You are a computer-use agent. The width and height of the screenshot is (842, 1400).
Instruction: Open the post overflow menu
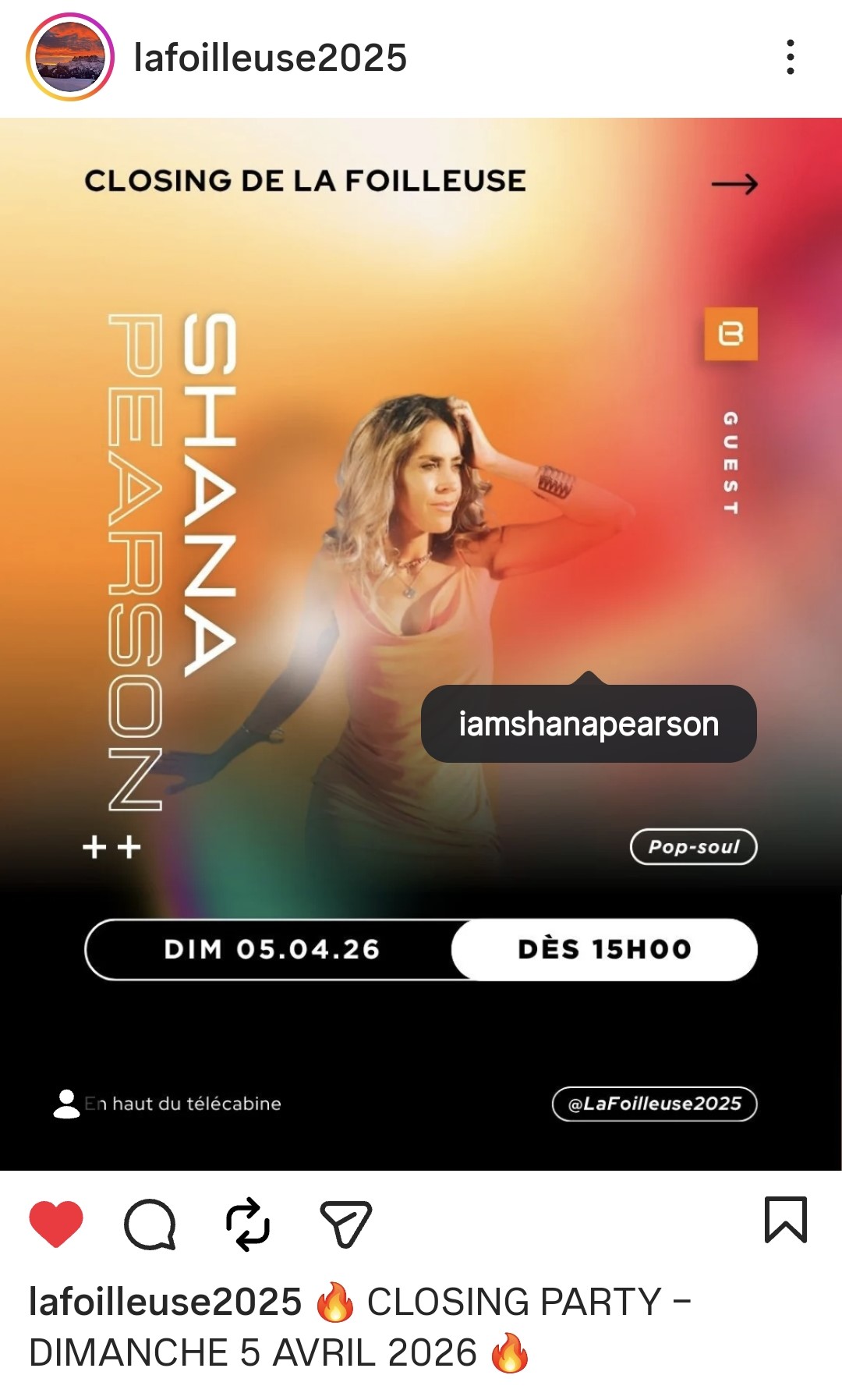[x=790, y=58]
